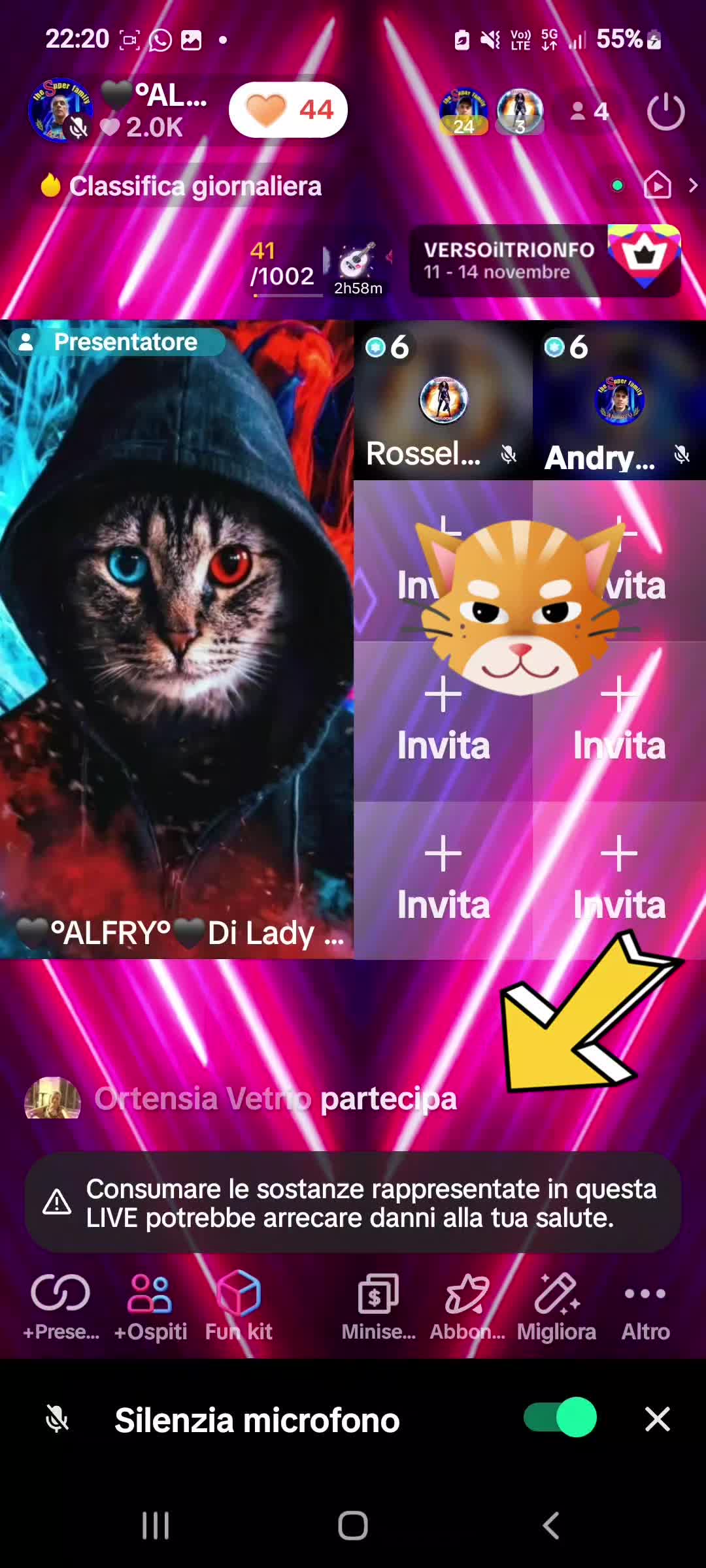The image size is (706, 1568).
Task: Open the viewer list showing 4 people
Action: tap(590, 112)
